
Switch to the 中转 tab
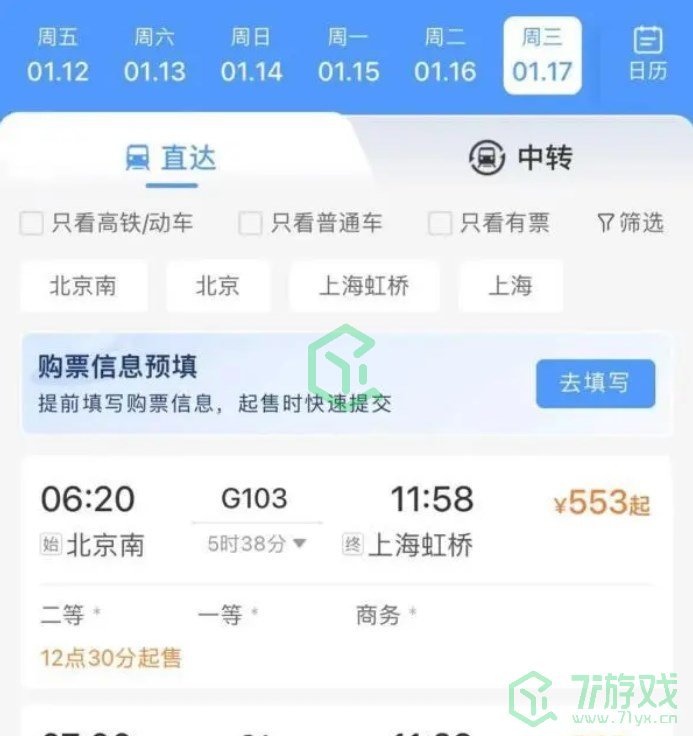(520, 158)
